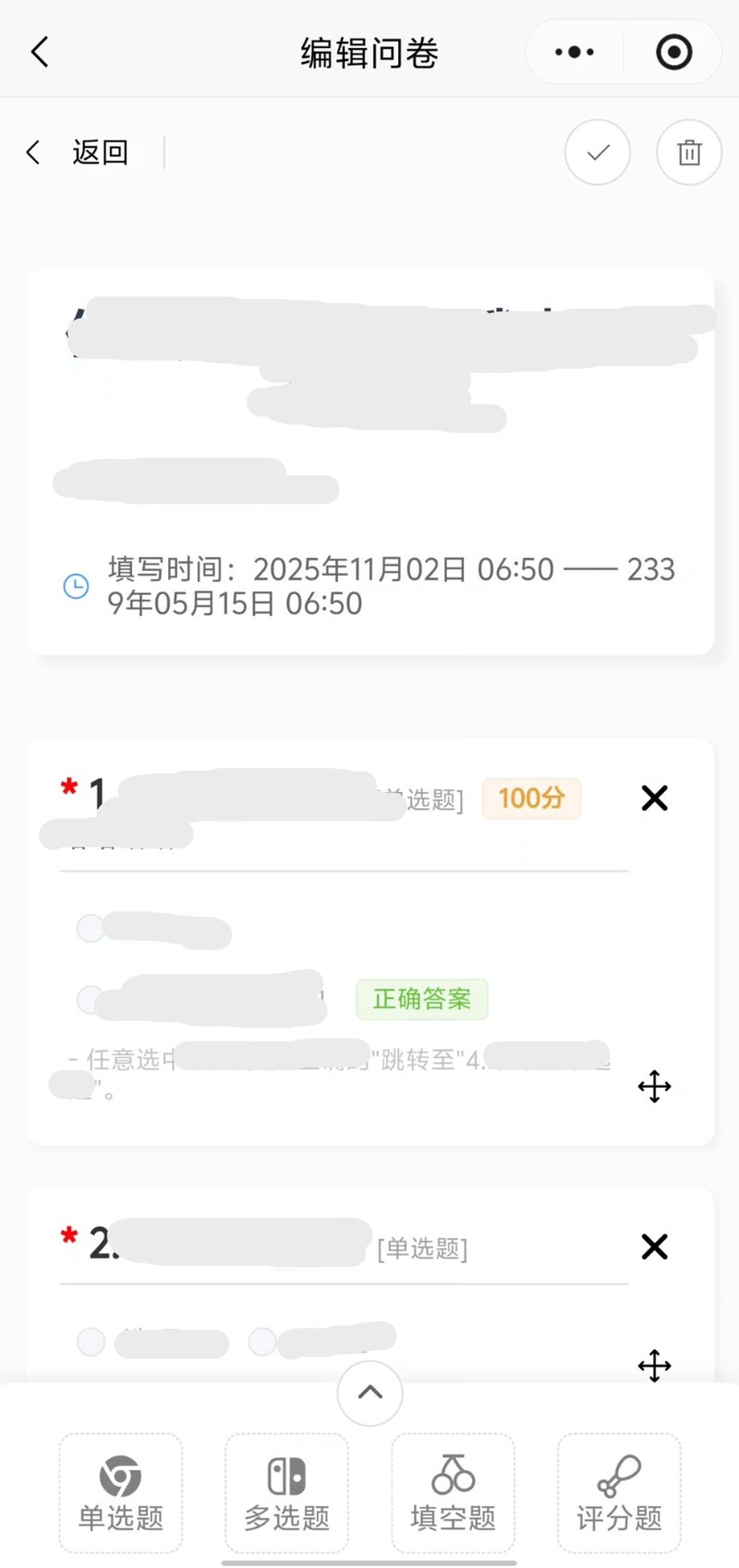
Task: Confirm the questionnaire with the checkmark button
Action: point(598,152)
